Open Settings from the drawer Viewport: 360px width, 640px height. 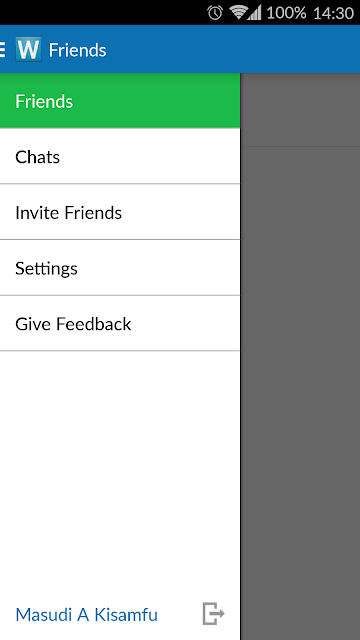120,268
